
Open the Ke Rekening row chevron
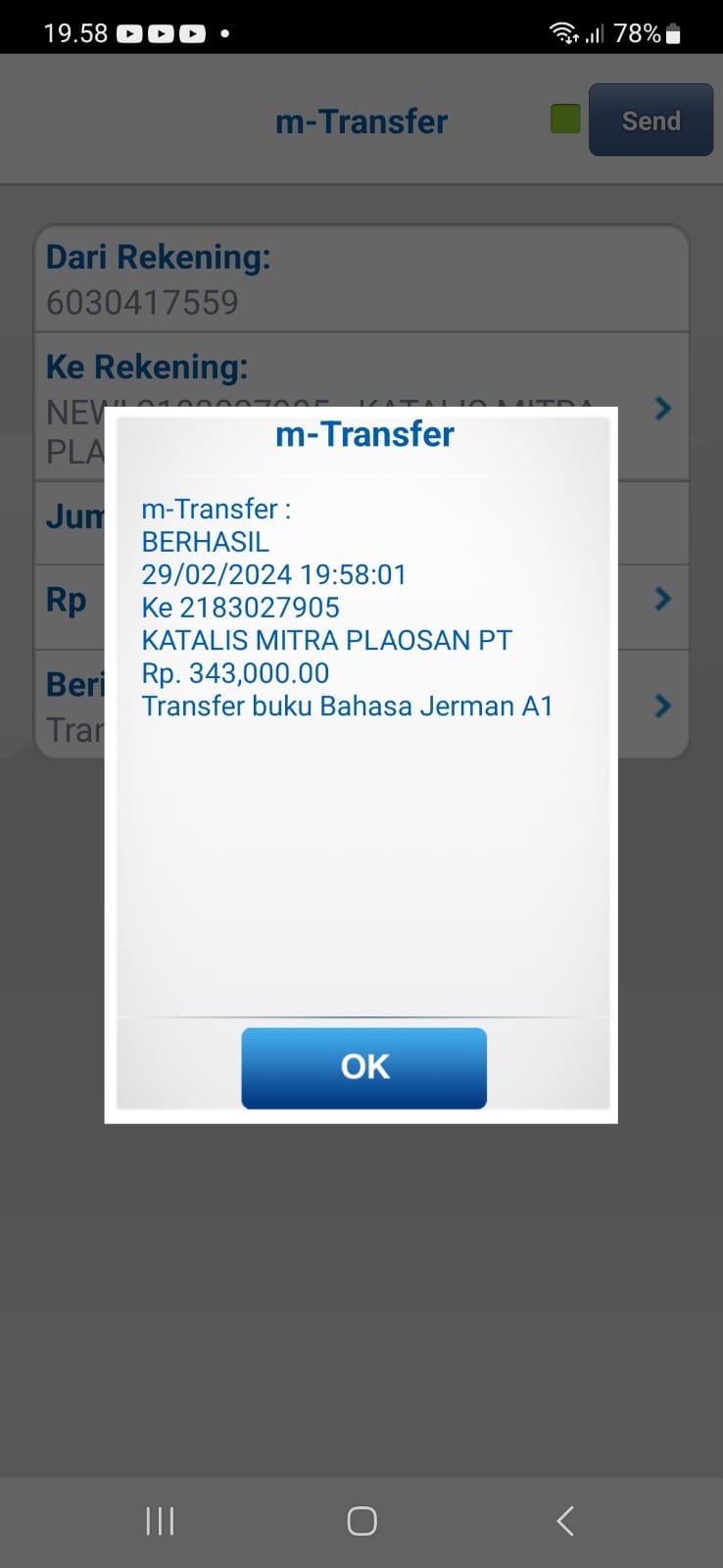[x=663, y=408]
